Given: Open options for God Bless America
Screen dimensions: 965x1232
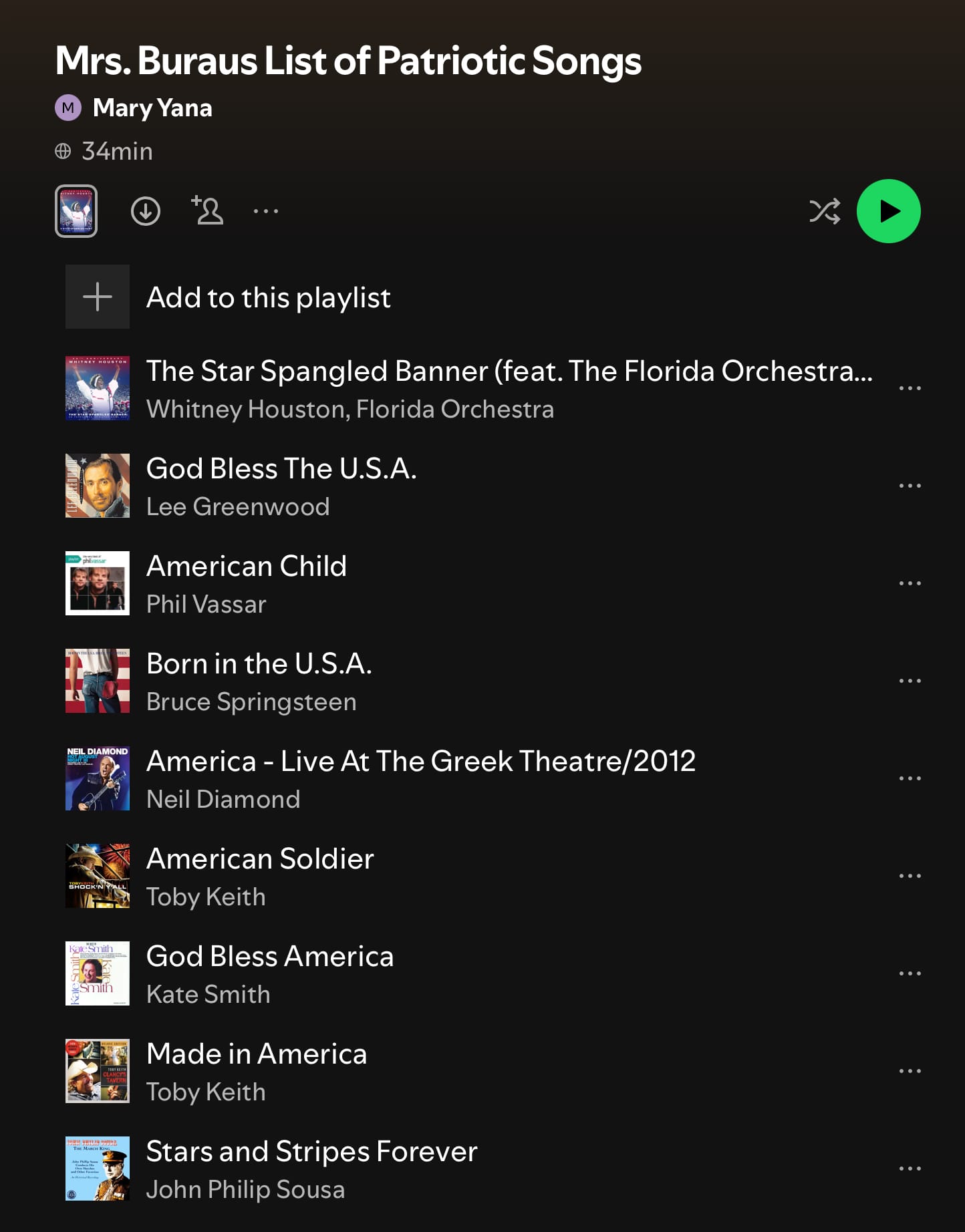Looking at the screenshot, I should pyautogui.click(x=910, y=973).
